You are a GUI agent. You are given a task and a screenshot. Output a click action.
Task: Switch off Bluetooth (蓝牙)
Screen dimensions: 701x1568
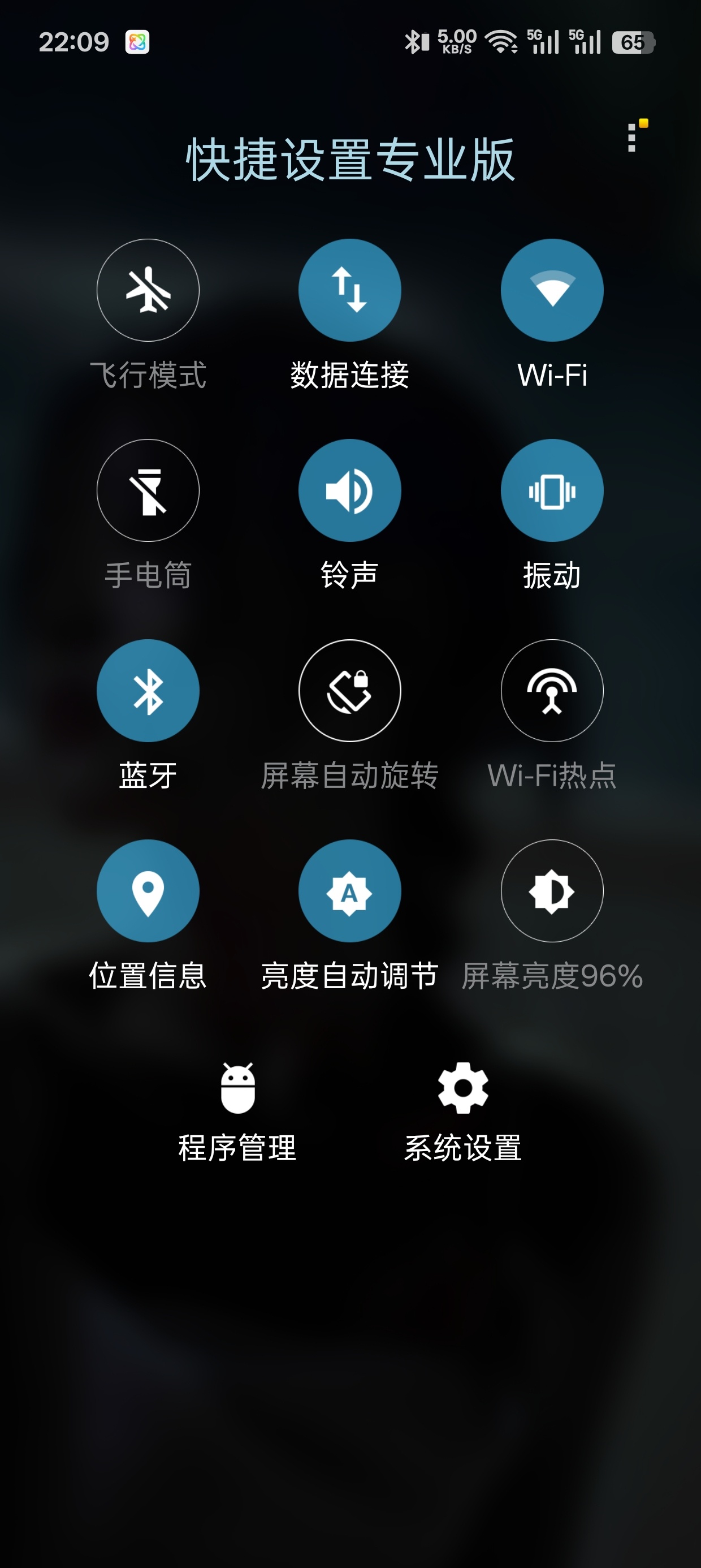click(x=148, y=690)
